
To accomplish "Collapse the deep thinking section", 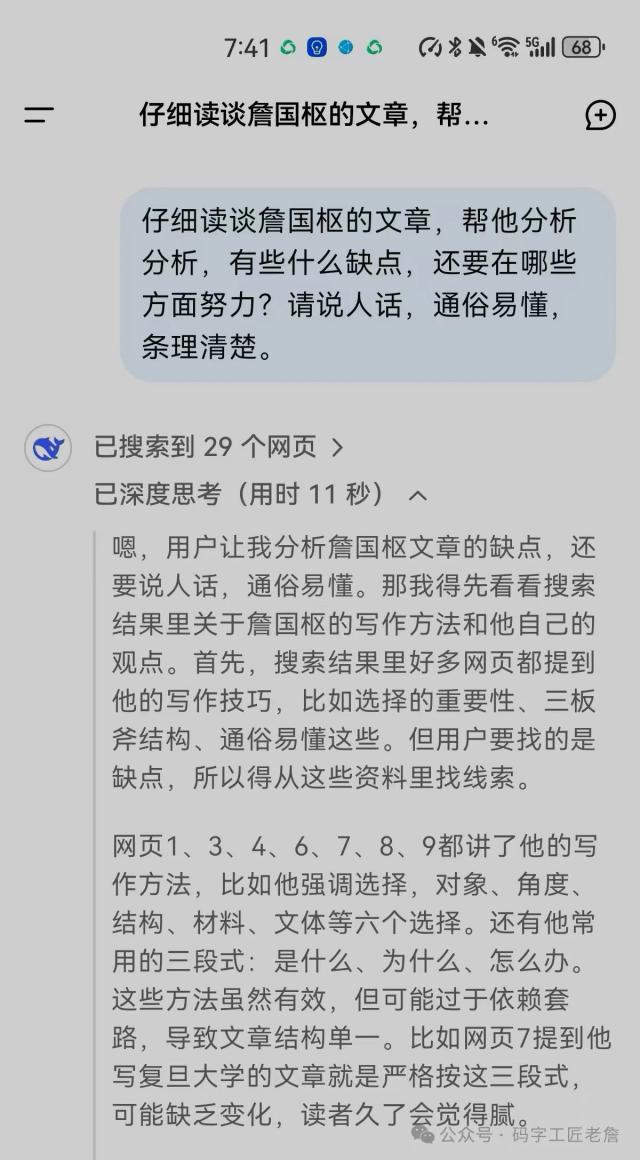I will point(419,494).
